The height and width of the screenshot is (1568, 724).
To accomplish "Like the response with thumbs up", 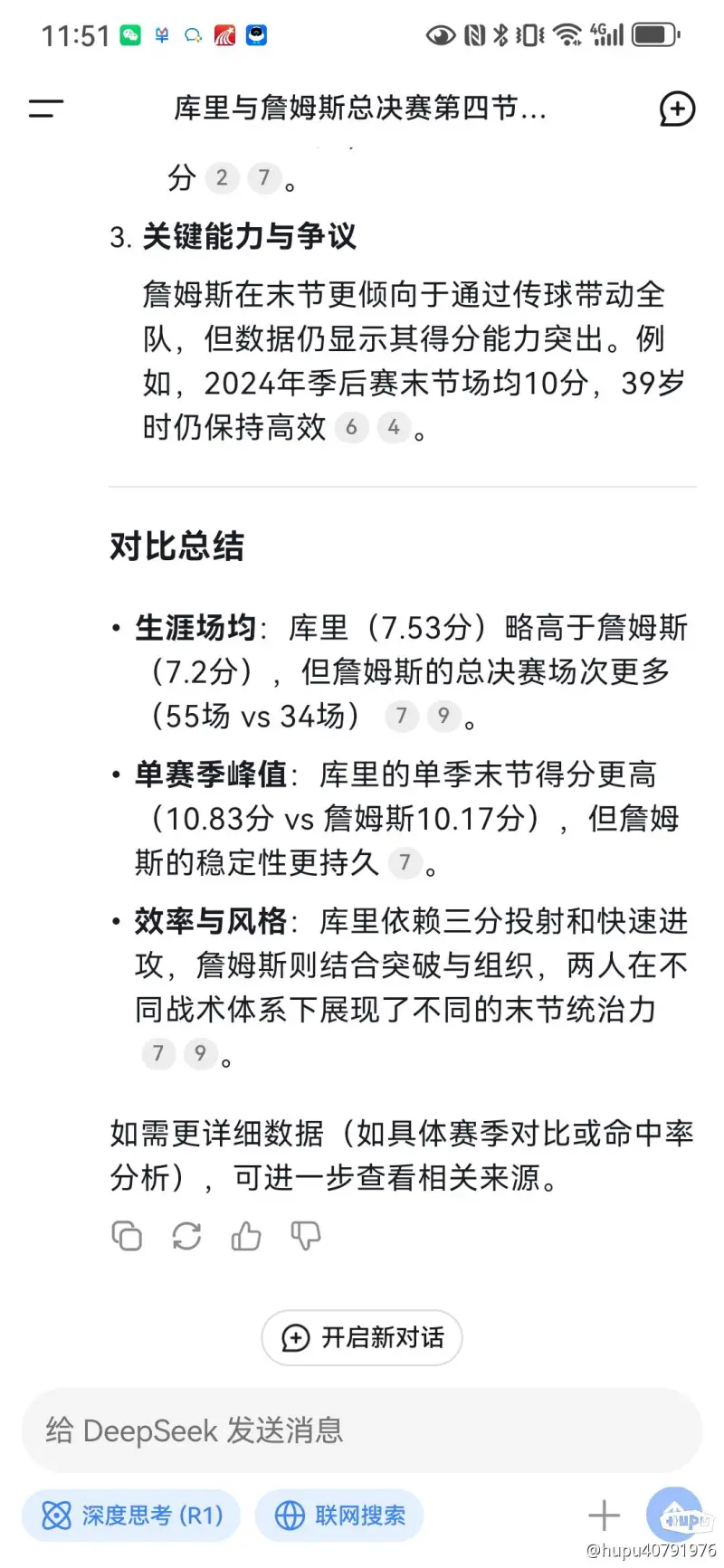I will [246, 1236].
